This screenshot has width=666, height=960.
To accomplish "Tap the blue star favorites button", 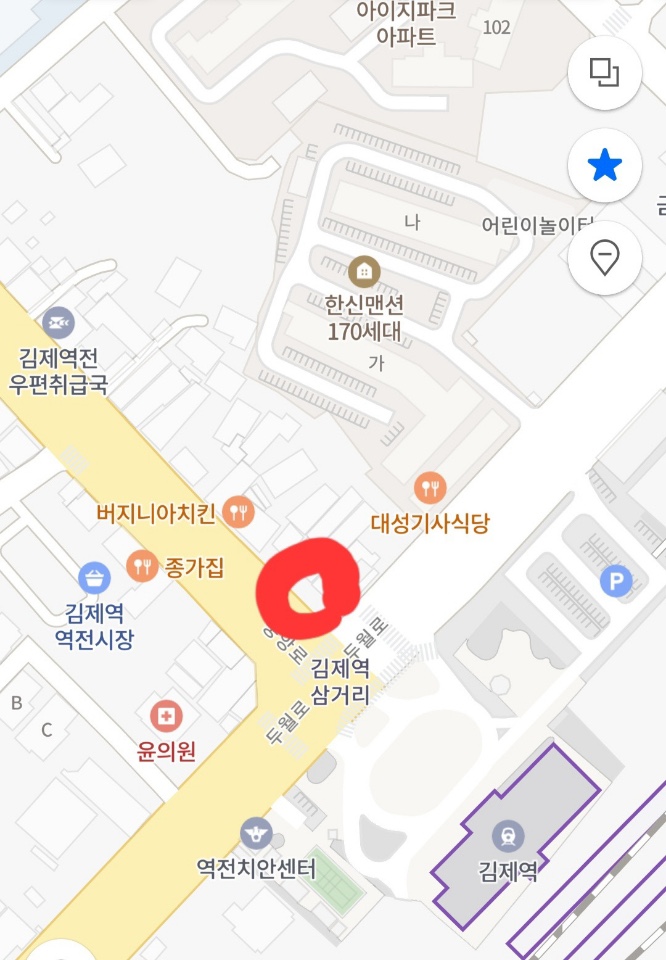I will coord(604,165).
